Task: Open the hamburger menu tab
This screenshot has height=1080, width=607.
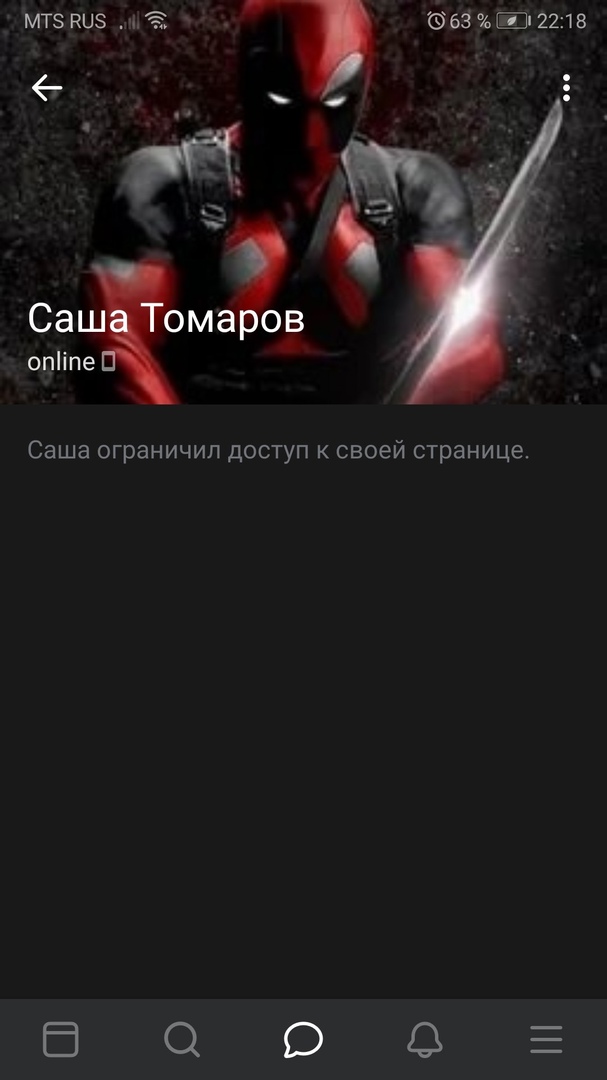Action: point(546,1040)
